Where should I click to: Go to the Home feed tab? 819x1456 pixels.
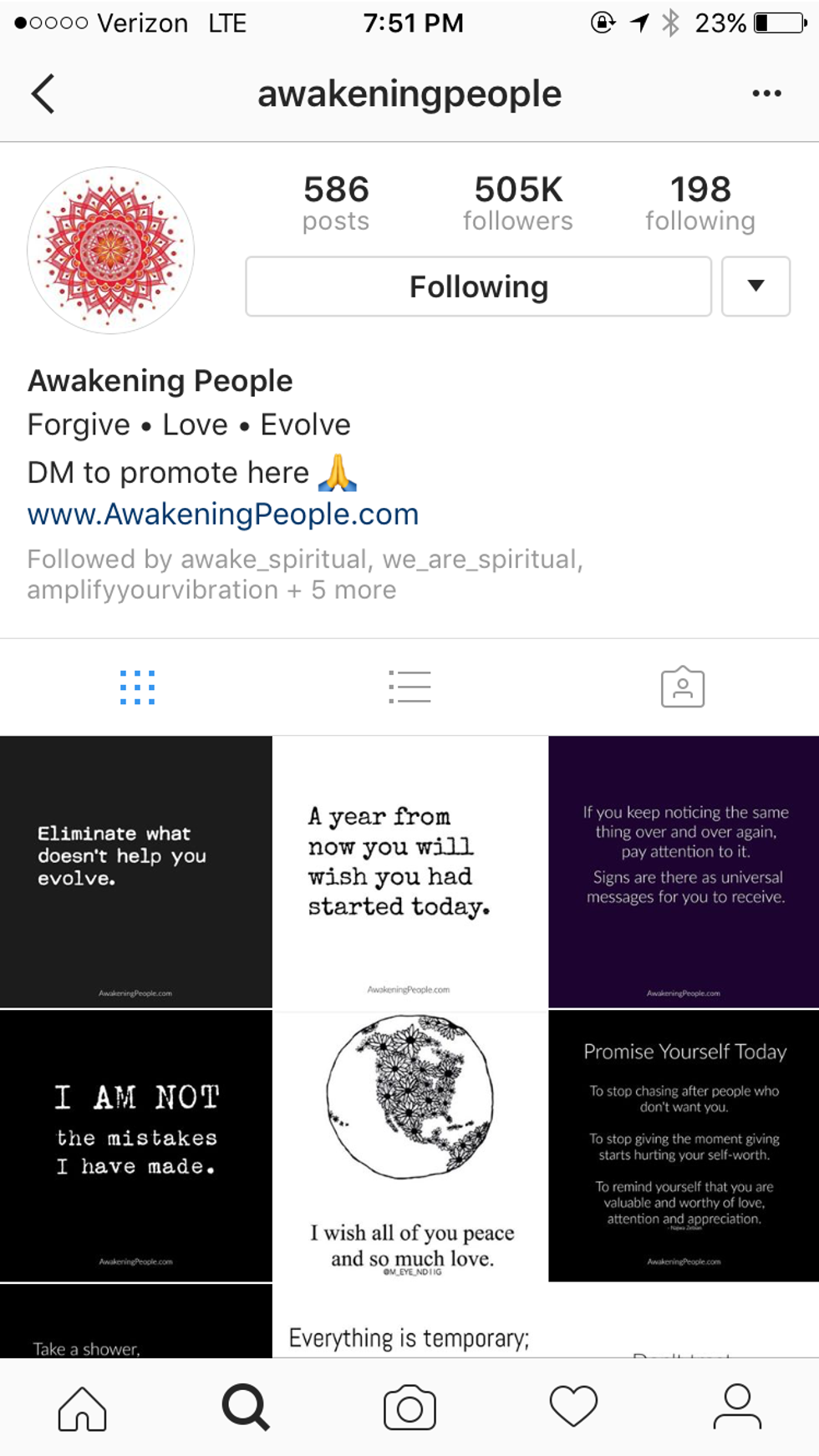82,1408
